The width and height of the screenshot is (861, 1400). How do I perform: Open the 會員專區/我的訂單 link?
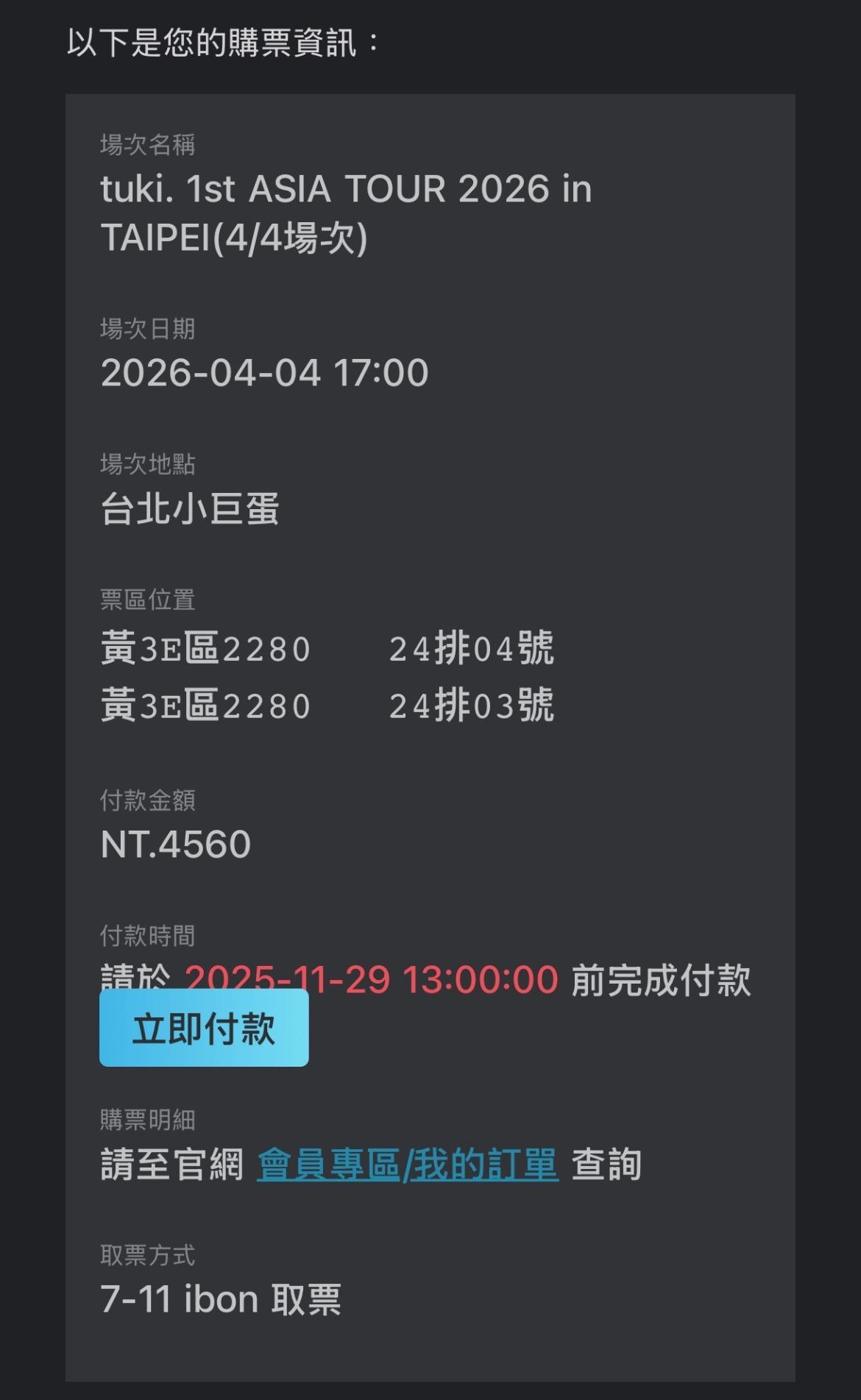pos(407,1165)
